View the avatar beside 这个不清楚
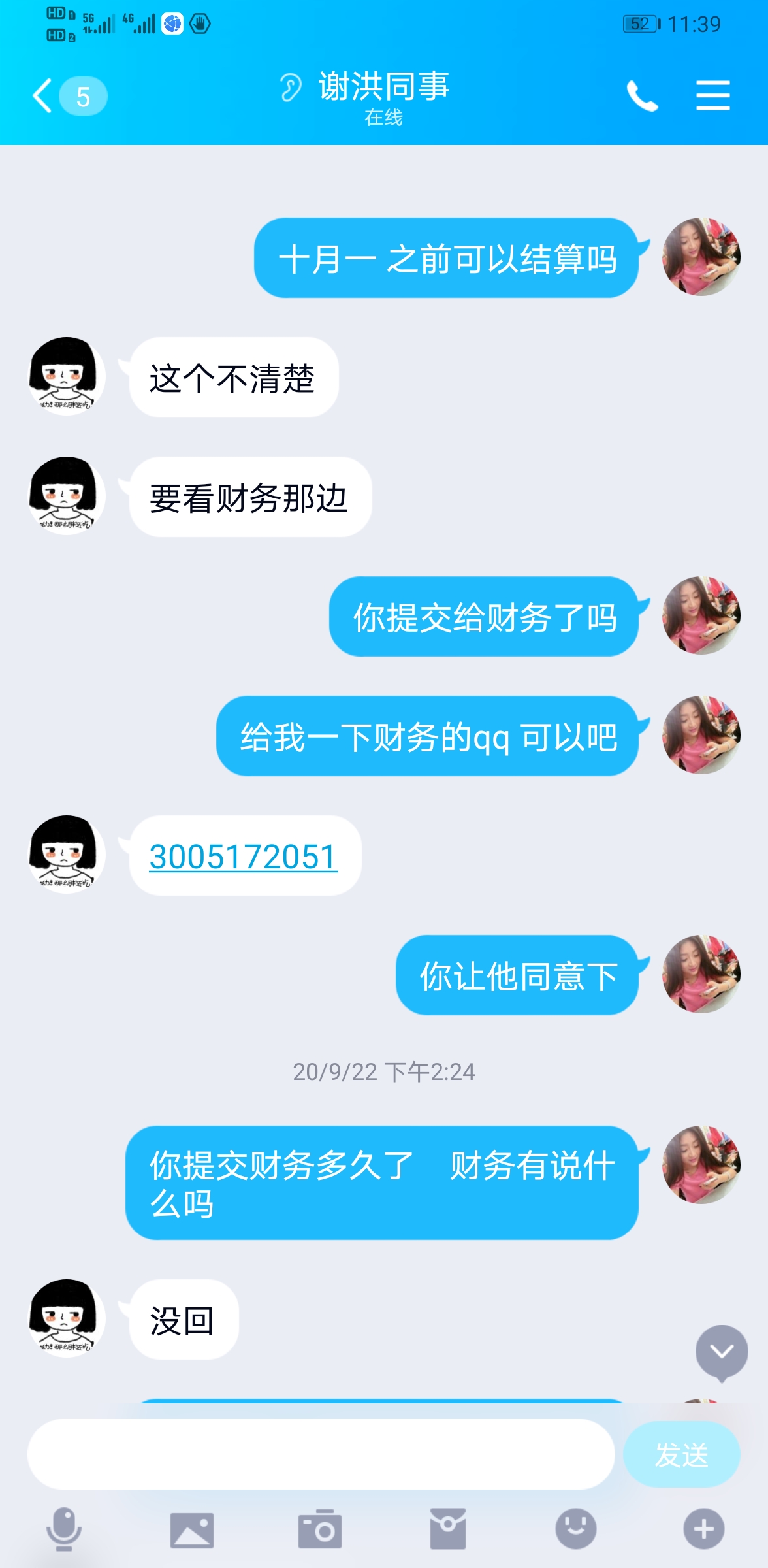Viewport: 768px width, 1568px height. click(67, 376)
